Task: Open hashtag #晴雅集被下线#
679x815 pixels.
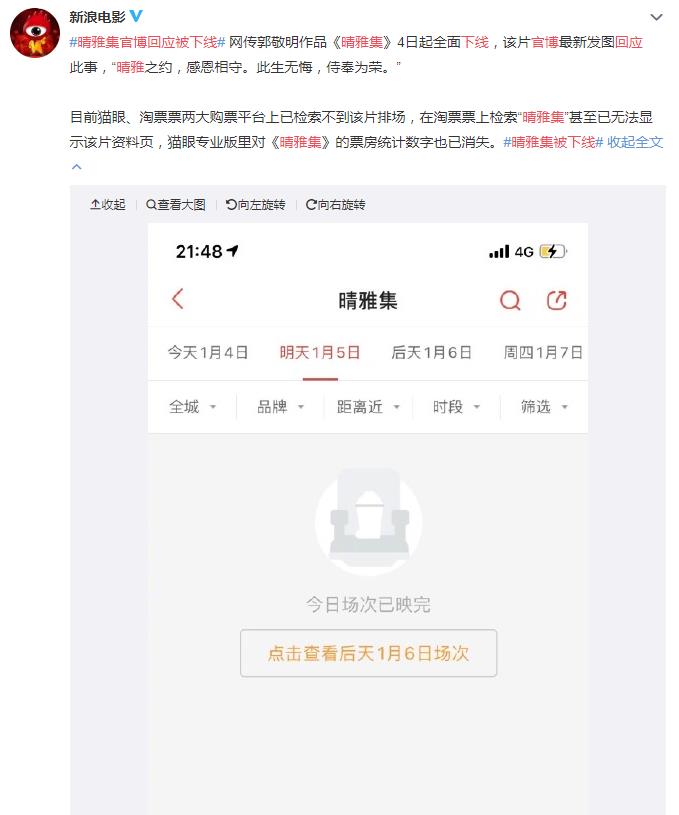Action: click(x=552, y=142)
